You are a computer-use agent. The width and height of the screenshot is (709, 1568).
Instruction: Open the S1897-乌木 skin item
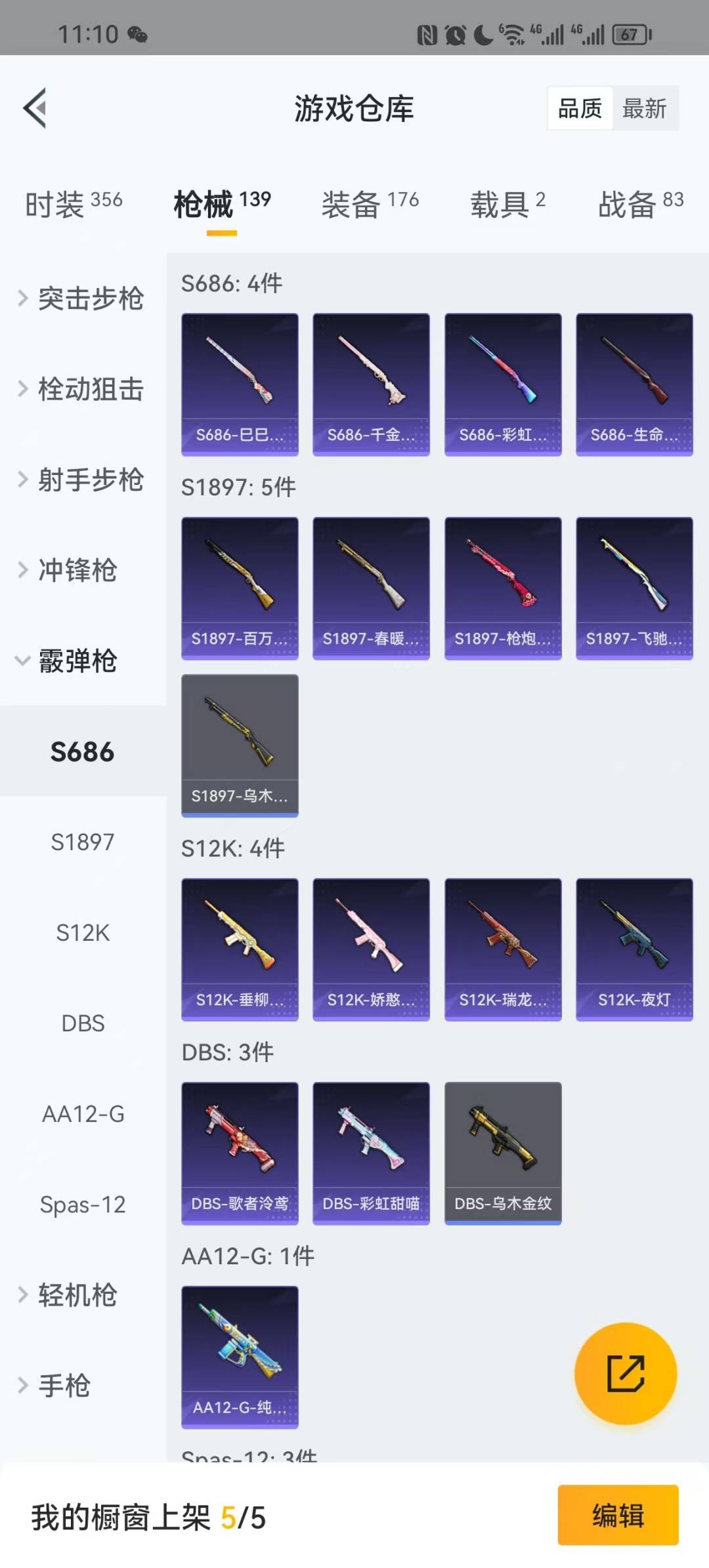click(x=240, y=746)
